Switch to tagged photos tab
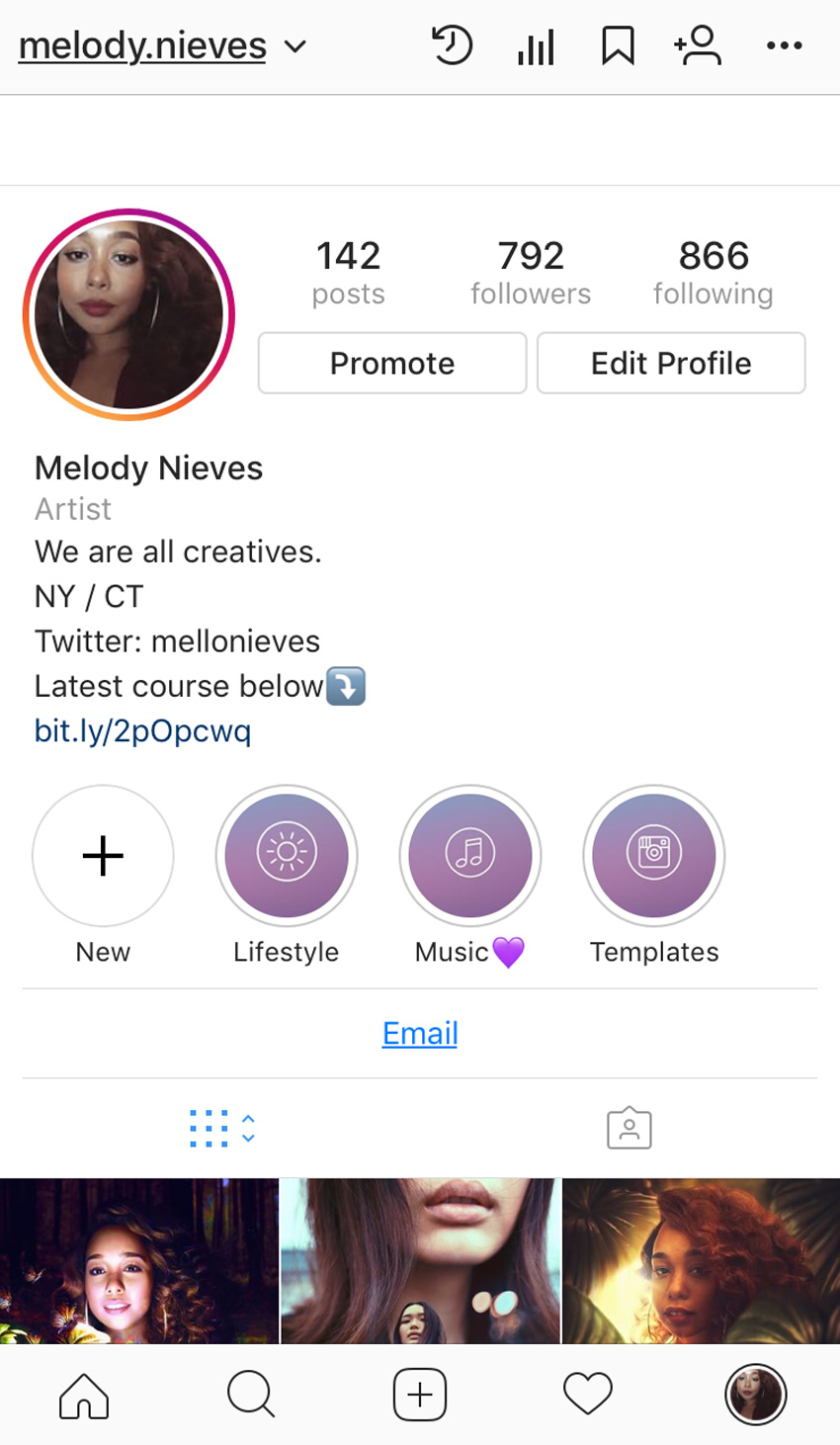Screen dimensions: 840x1445 click(x=630, y=1129)
